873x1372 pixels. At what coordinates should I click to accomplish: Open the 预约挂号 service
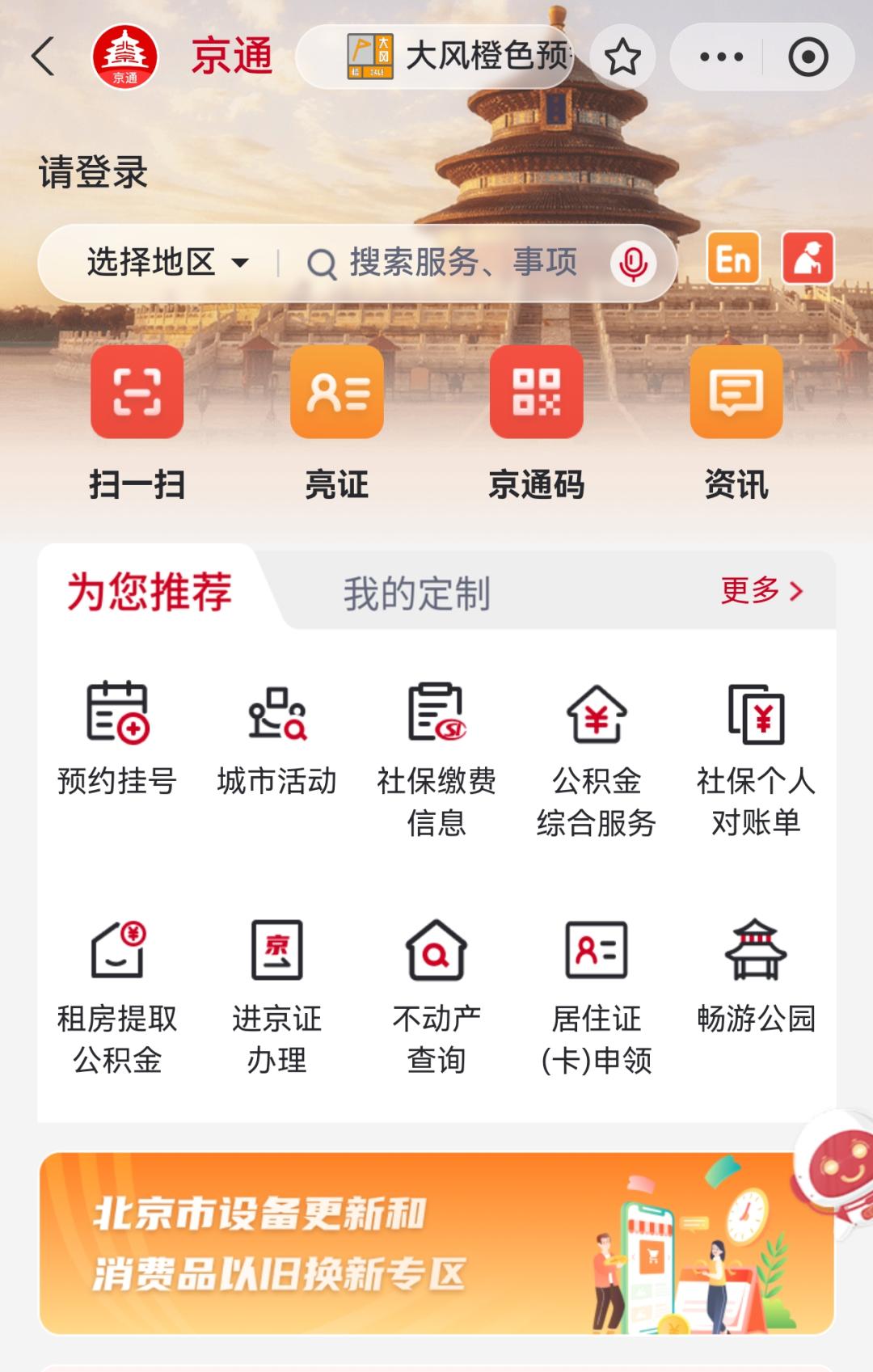117,737
